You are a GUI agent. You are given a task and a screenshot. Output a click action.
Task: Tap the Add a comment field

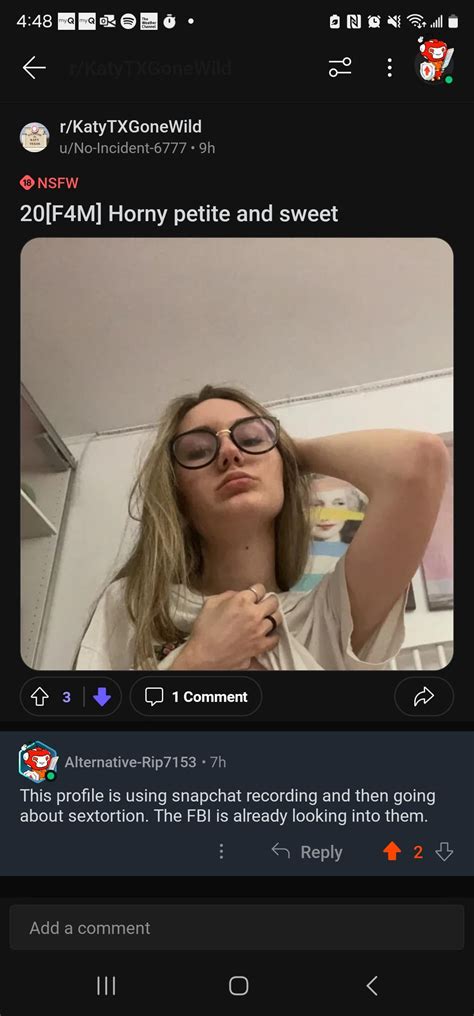point(237,927)
